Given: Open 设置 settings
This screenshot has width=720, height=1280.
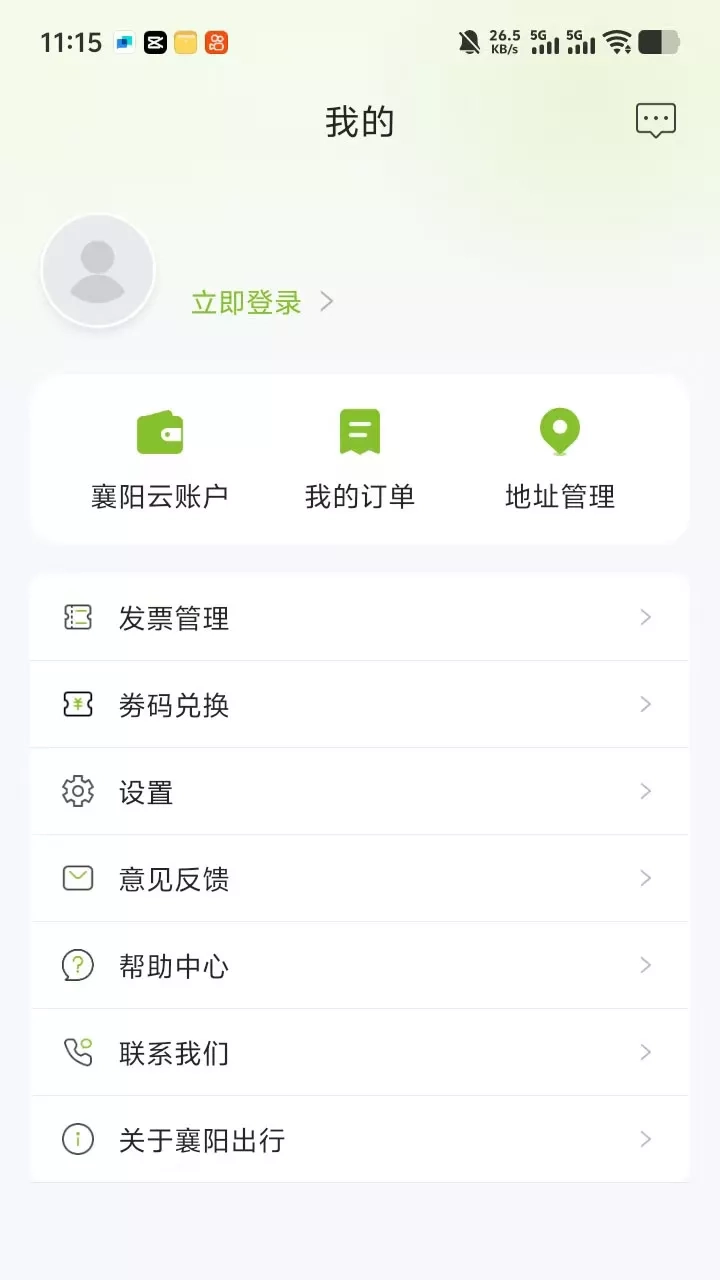Looking at the screenshot, I should [x=360, y=792].
